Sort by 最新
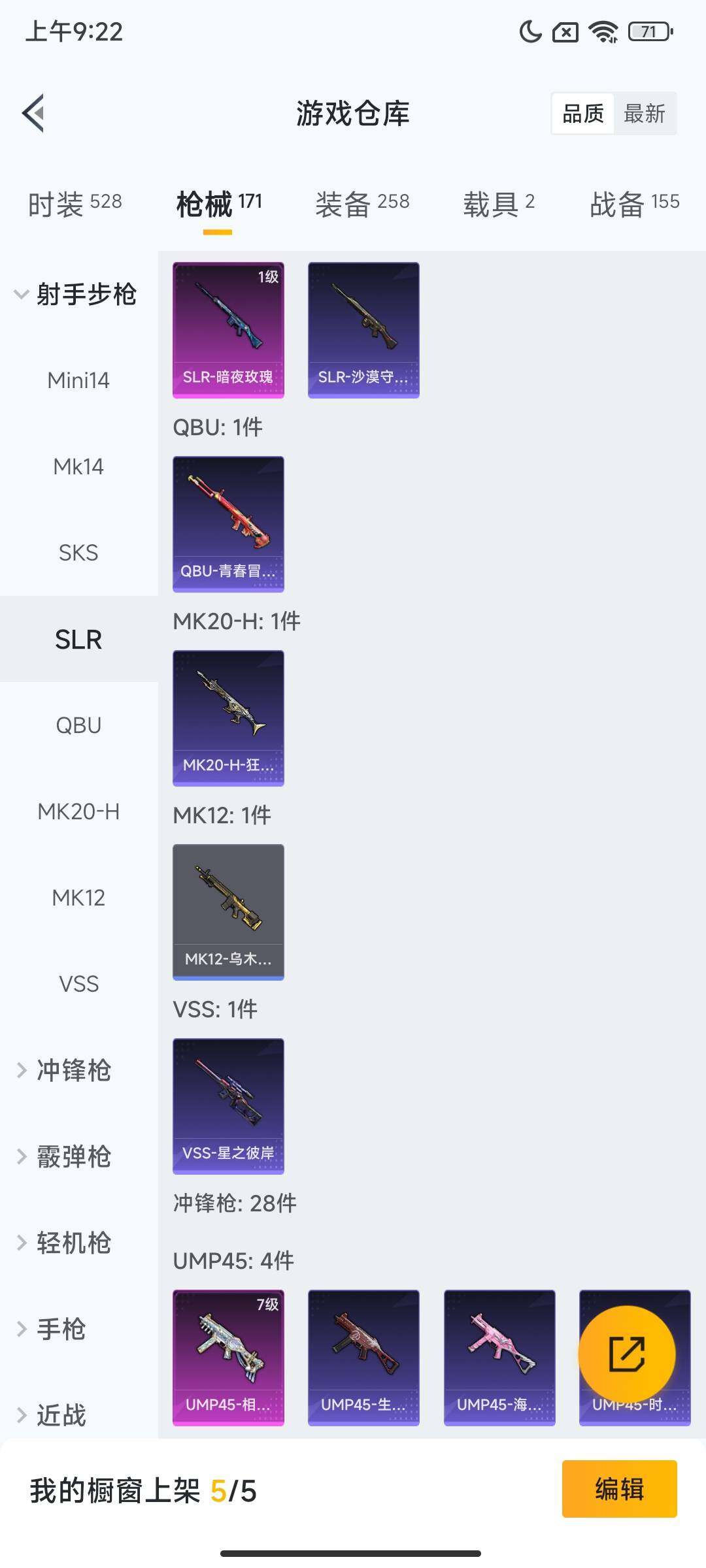 pyautogui.click(x=644, y=114)
